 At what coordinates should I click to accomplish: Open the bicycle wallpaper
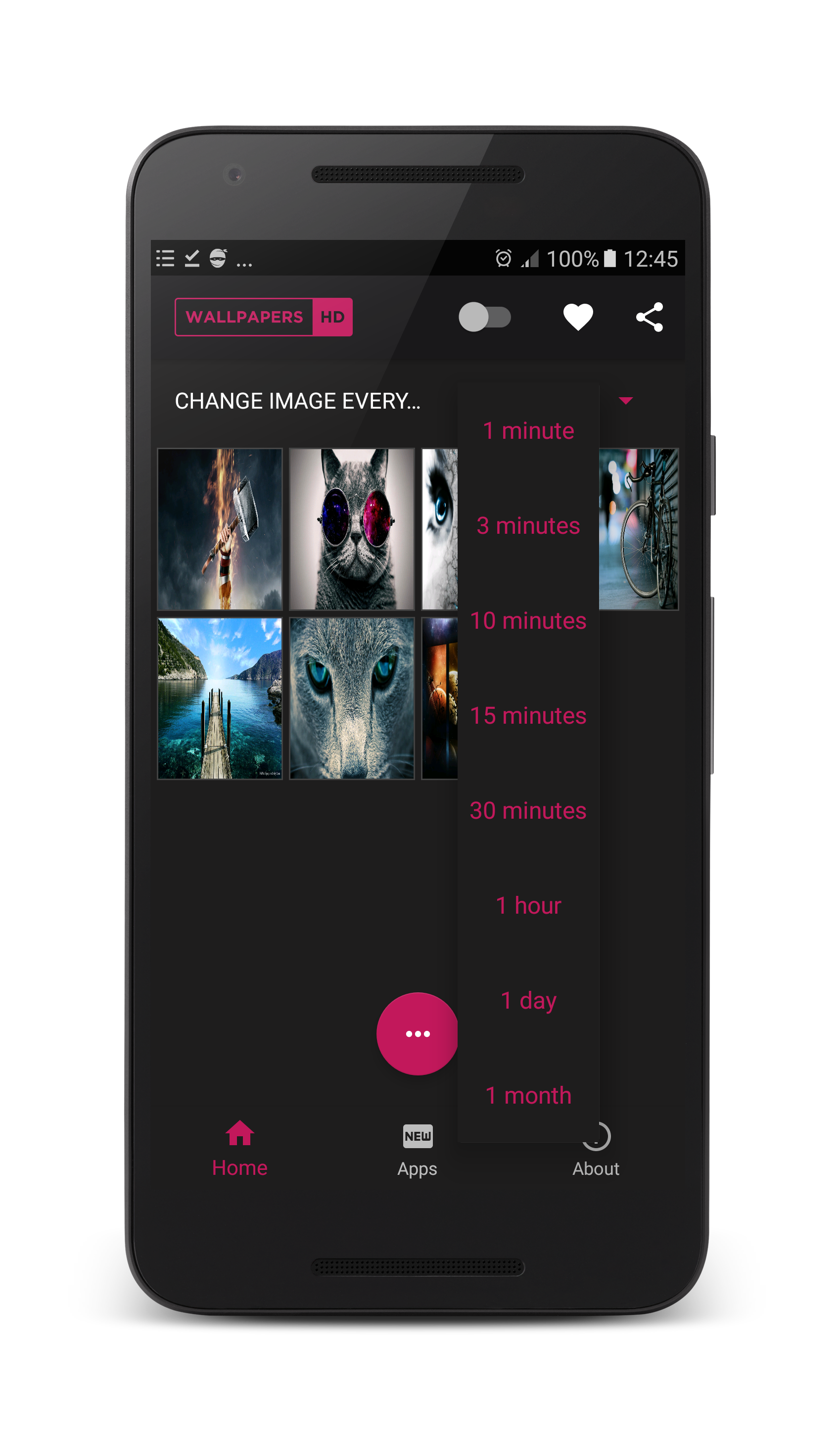638,529
